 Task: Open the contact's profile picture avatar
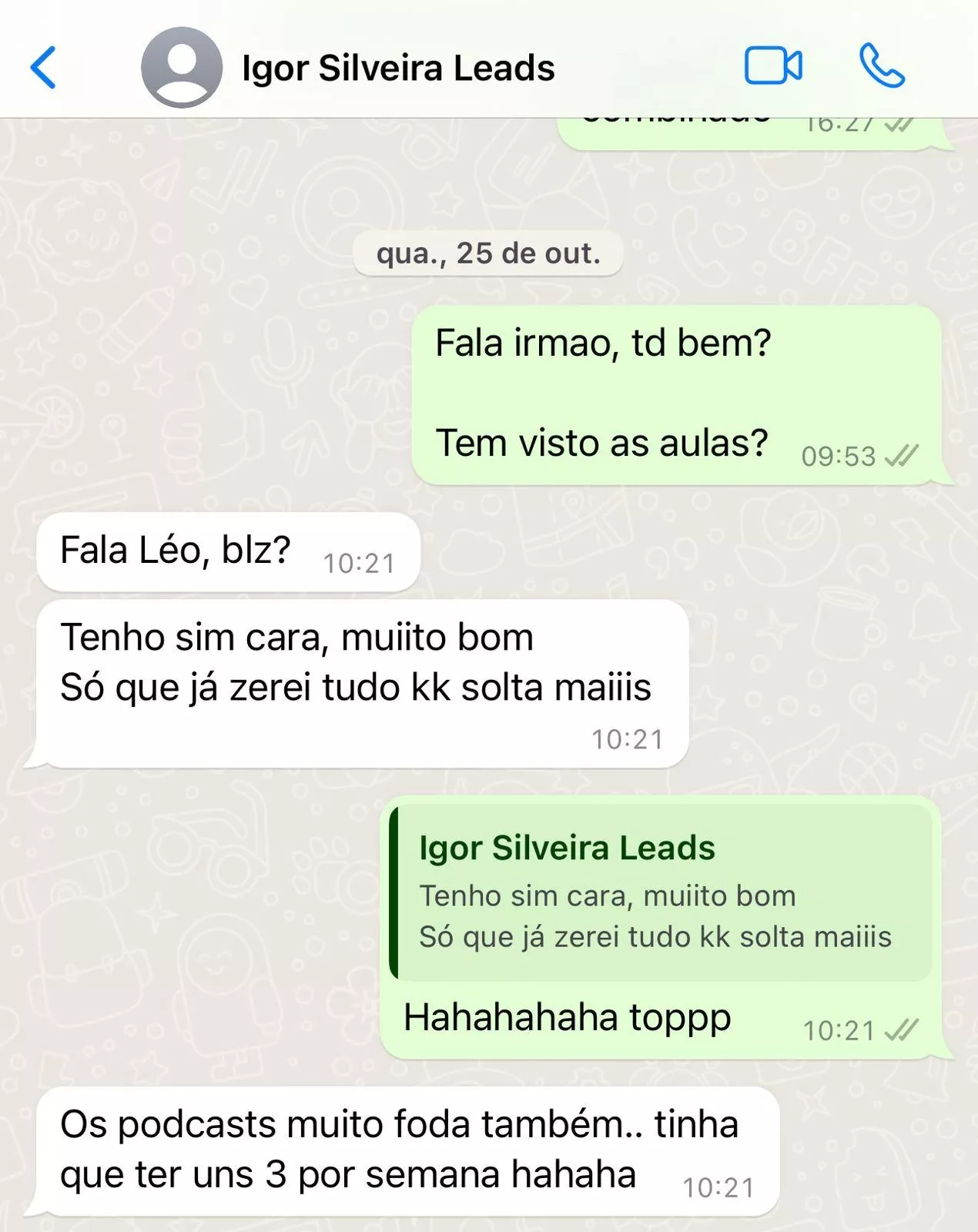pyautogui.click(x=182, y=68)
